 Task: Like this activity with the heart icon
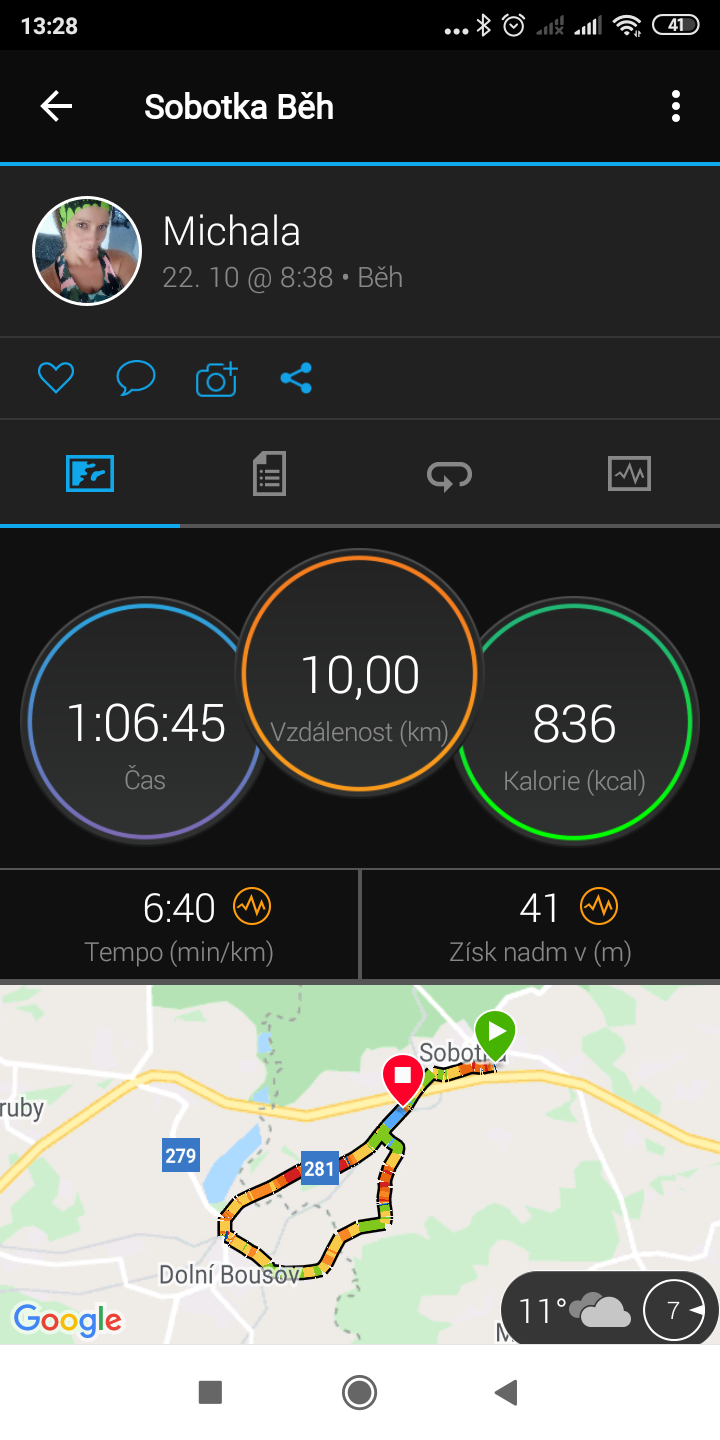[x=56, y=378]
